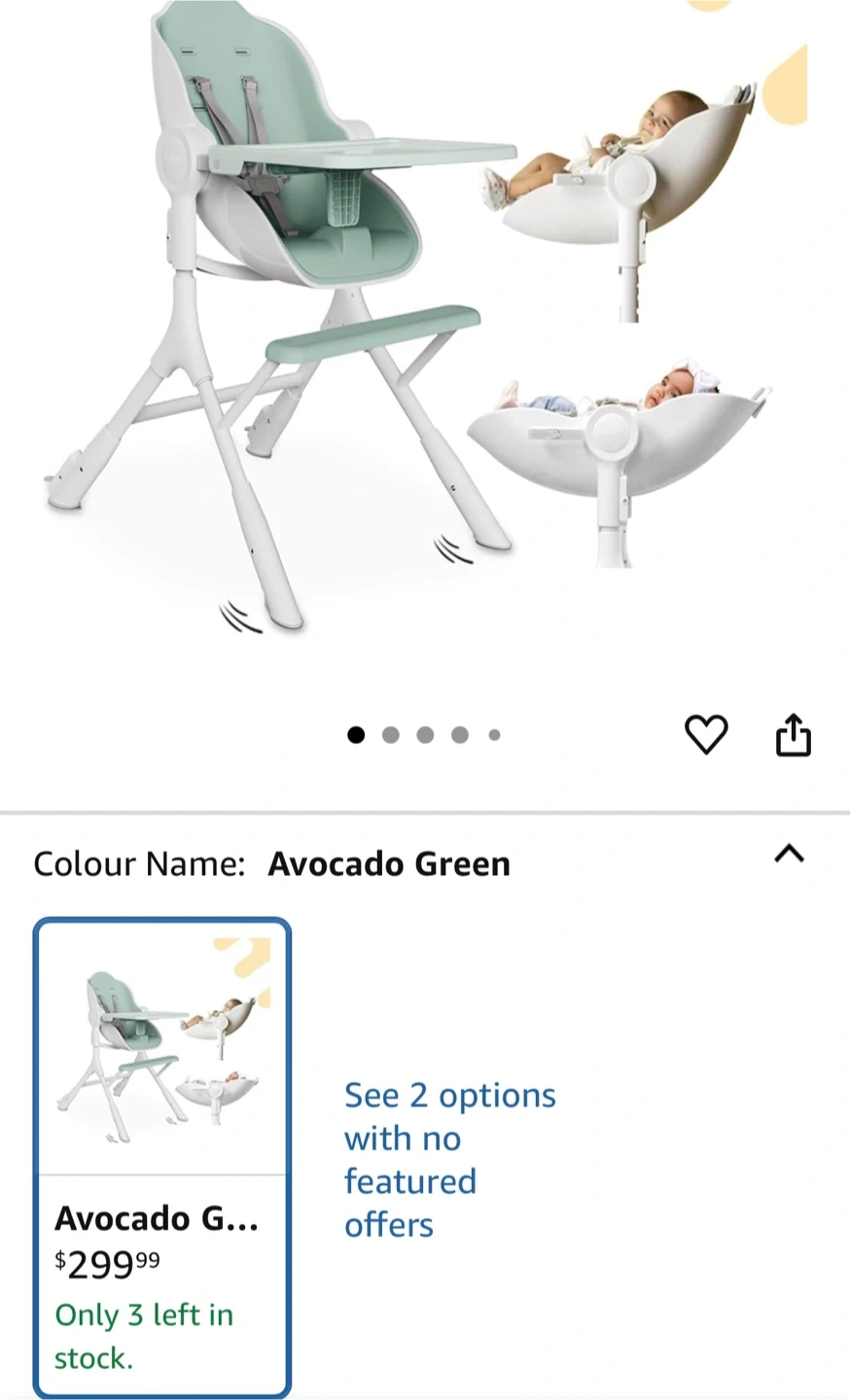Jump to the second image indicator dot
Viewport: 850px width, 1400px height.
pos(391,735)
